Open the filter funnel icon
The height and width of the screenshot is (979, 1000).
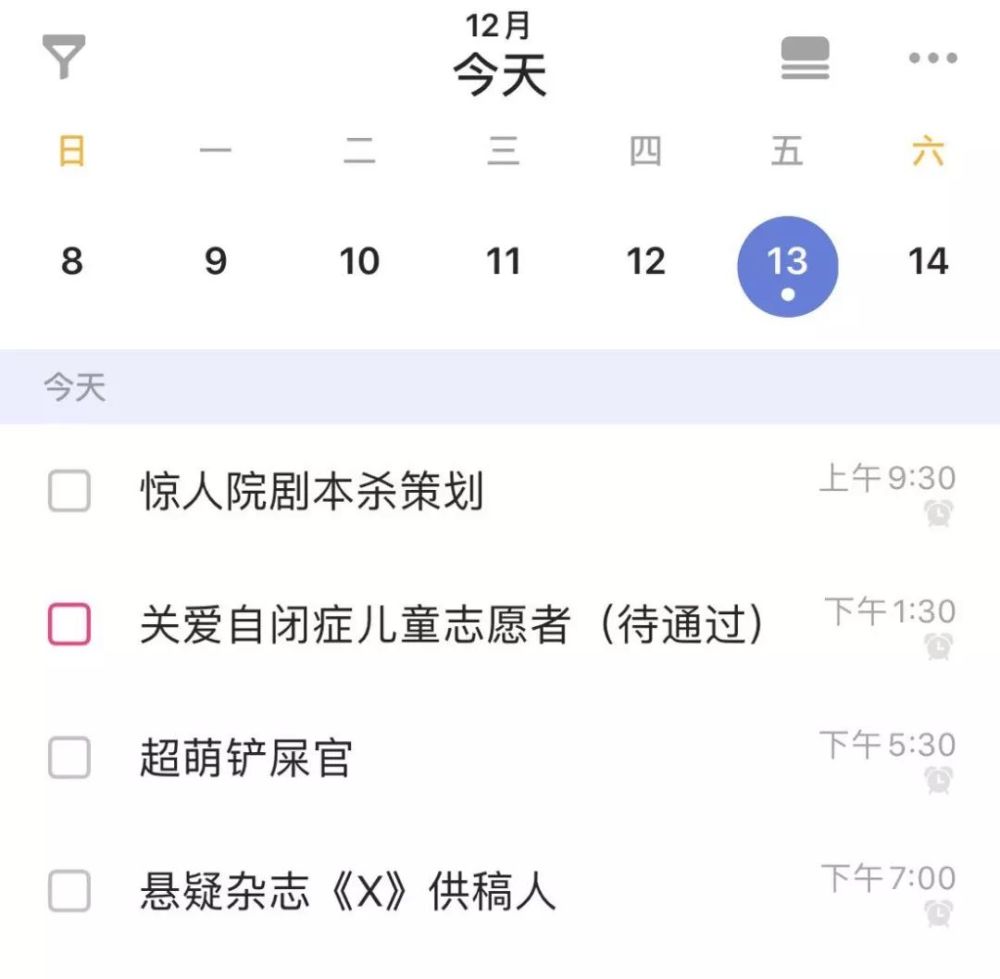pos(64,57)
